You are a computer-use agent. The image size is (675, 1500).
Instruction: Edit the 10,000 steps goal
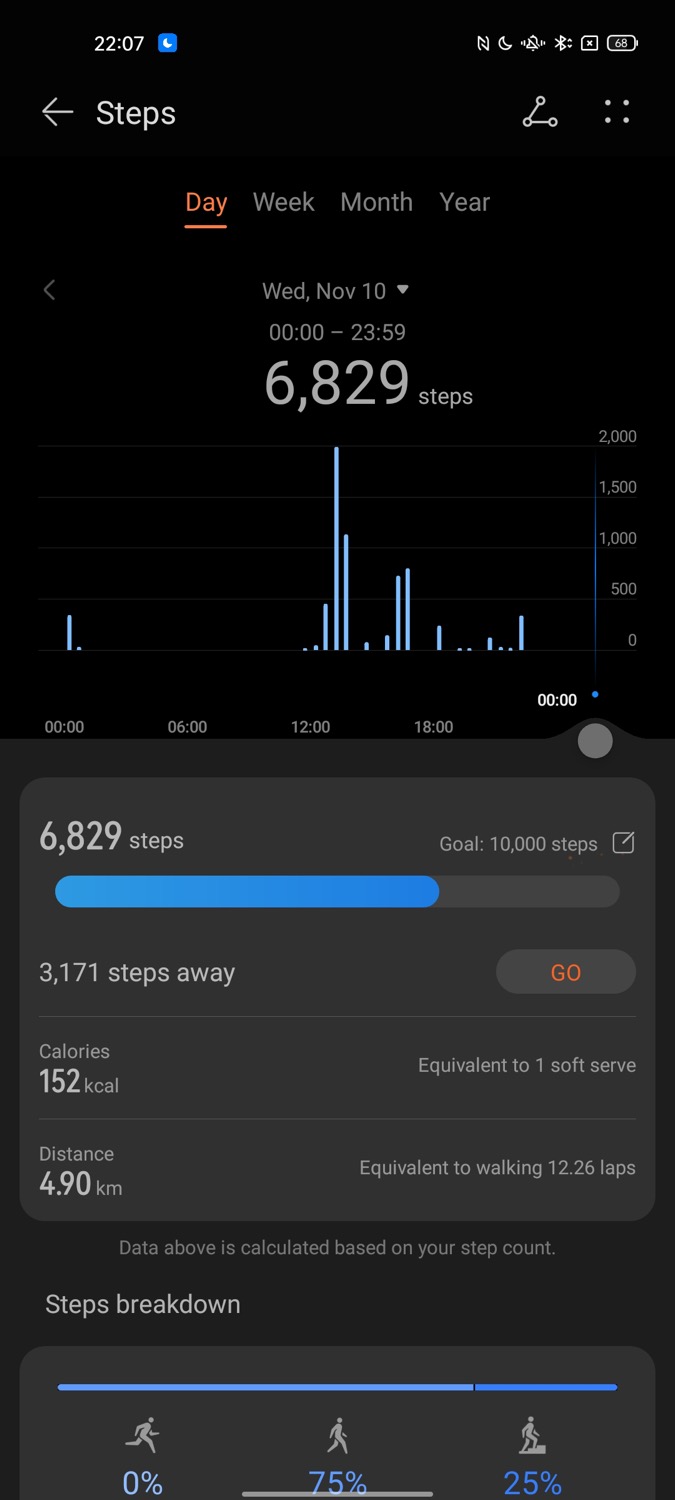[x=623, y=842]
